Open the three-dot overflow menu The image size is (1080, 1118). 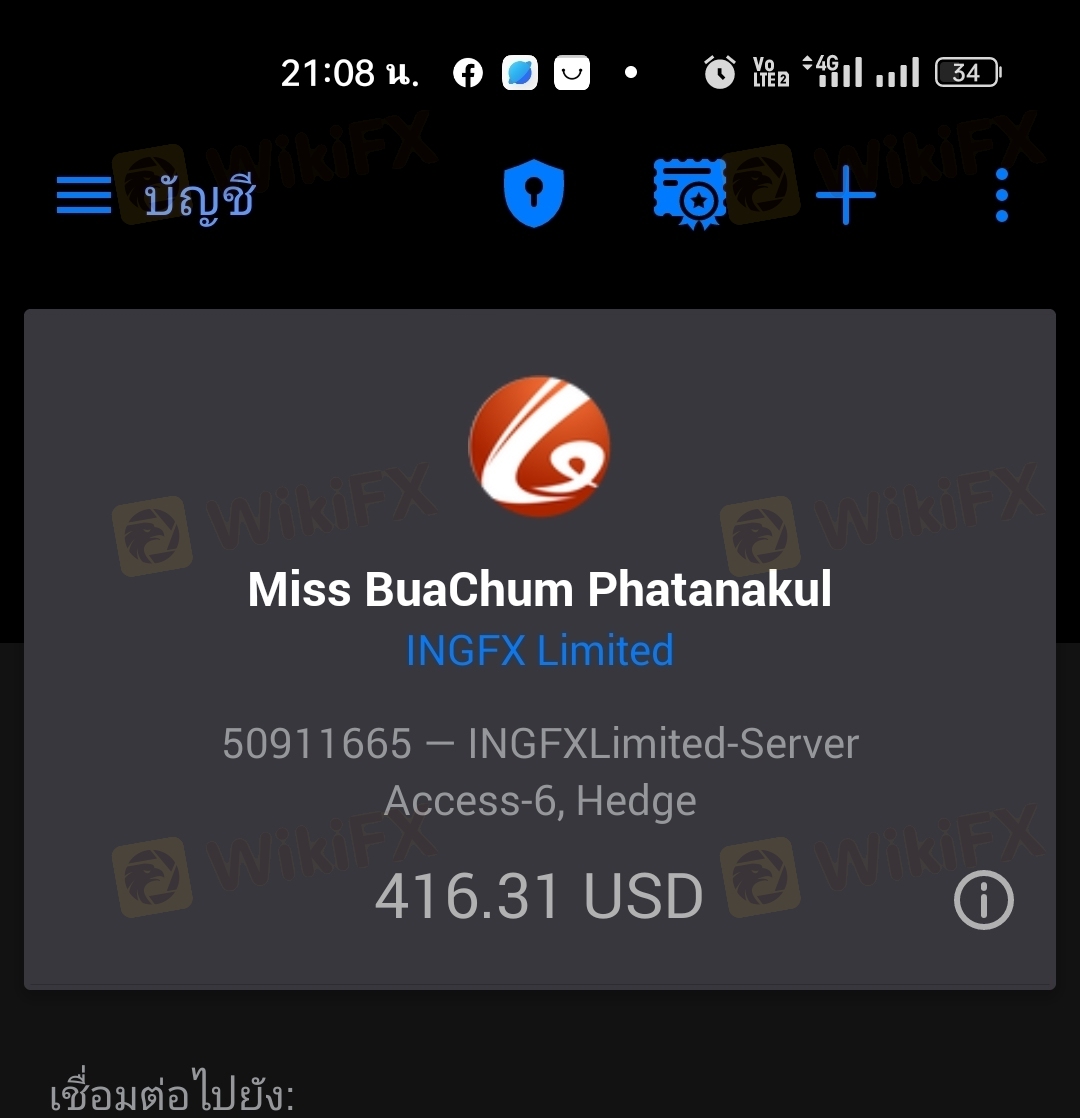1002,195
